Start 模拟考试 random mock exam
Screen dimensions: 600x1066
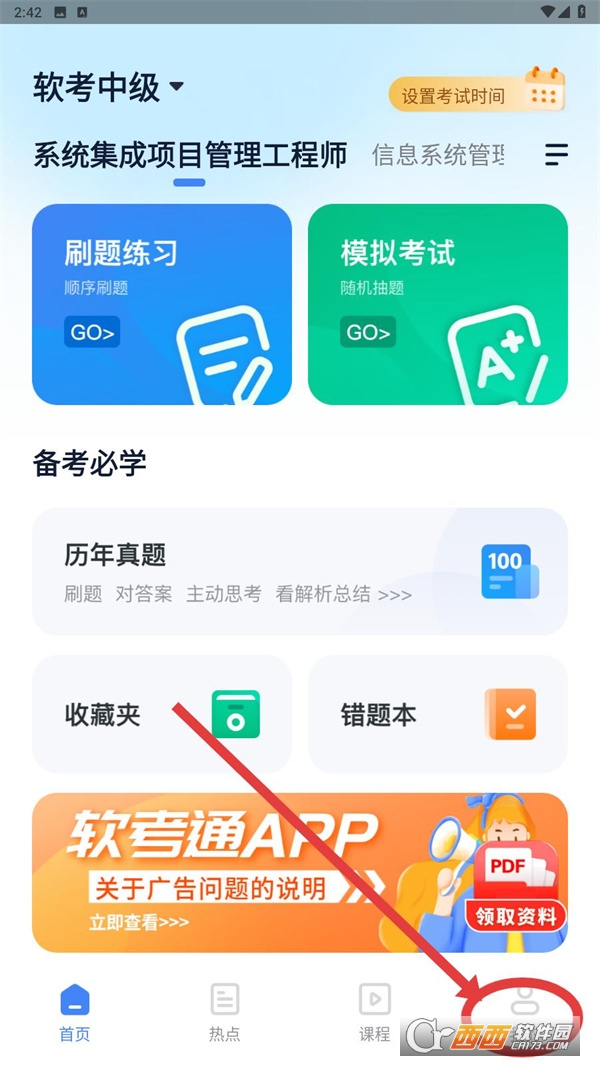[x=437, y=304]
